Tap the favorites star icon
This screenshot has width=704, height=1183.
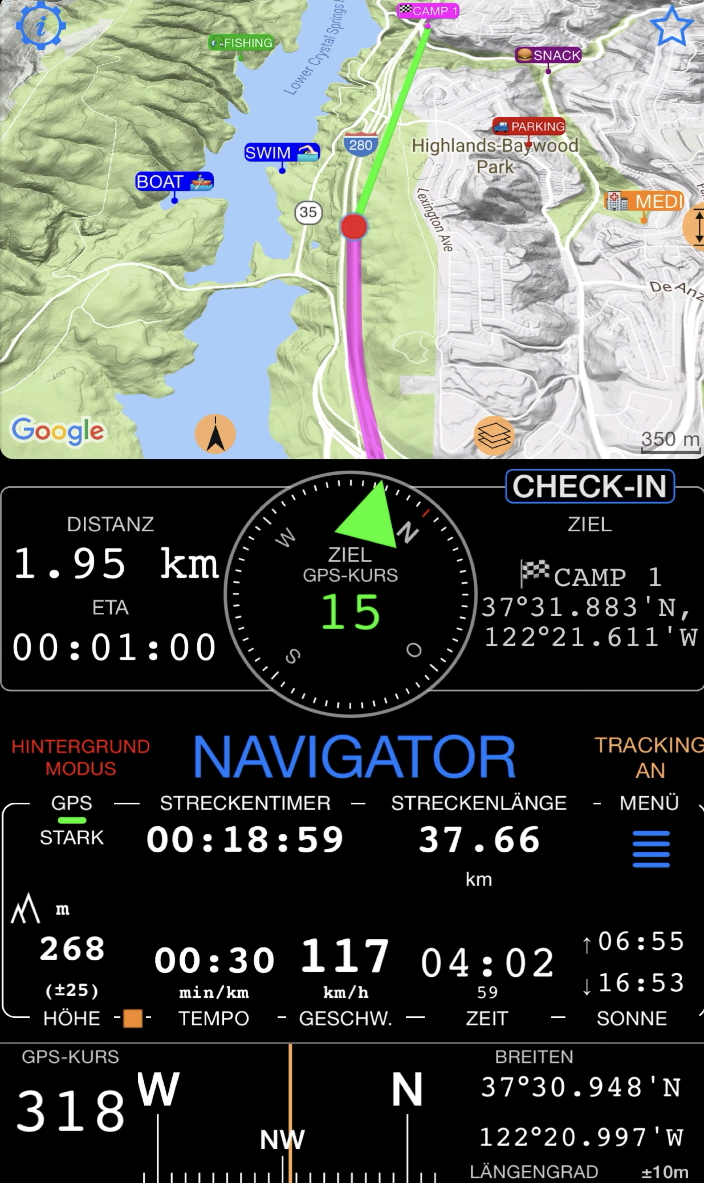[x=671, y=27]
